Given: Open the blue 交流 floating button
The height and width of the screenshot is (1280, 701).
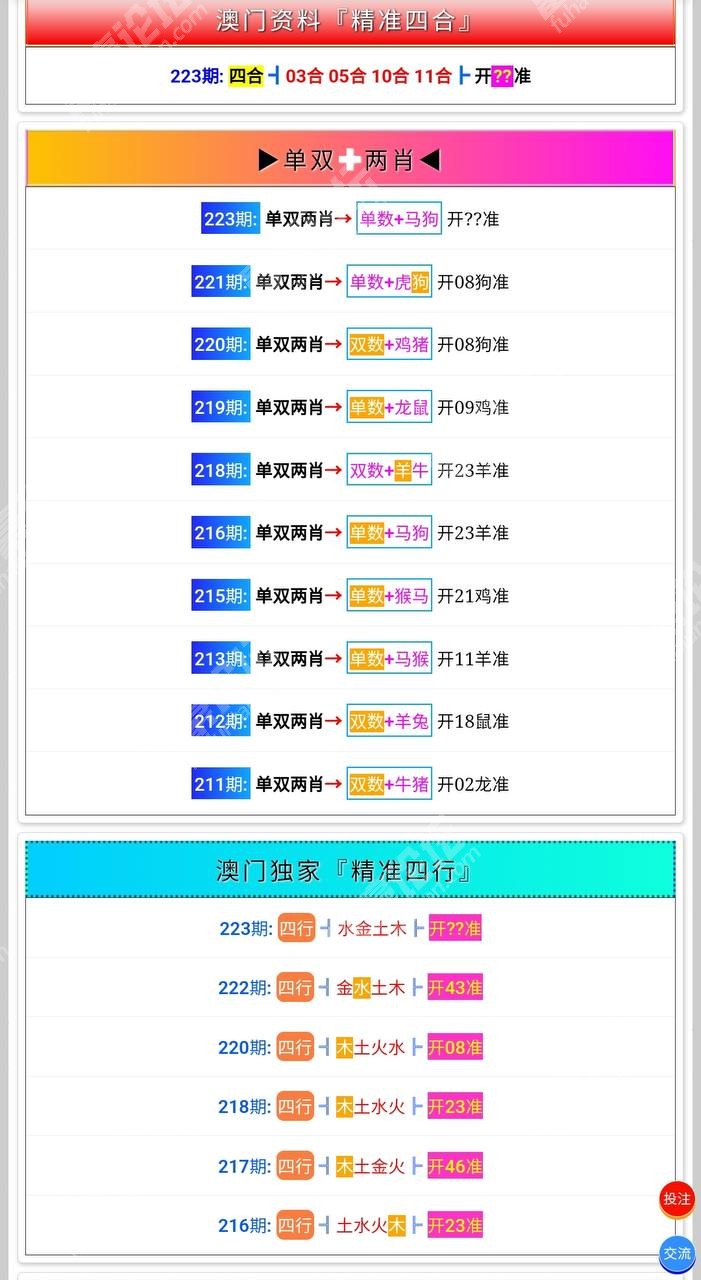Looking at the screenshot, I should pyautogui.click(x=677, y=1254).
